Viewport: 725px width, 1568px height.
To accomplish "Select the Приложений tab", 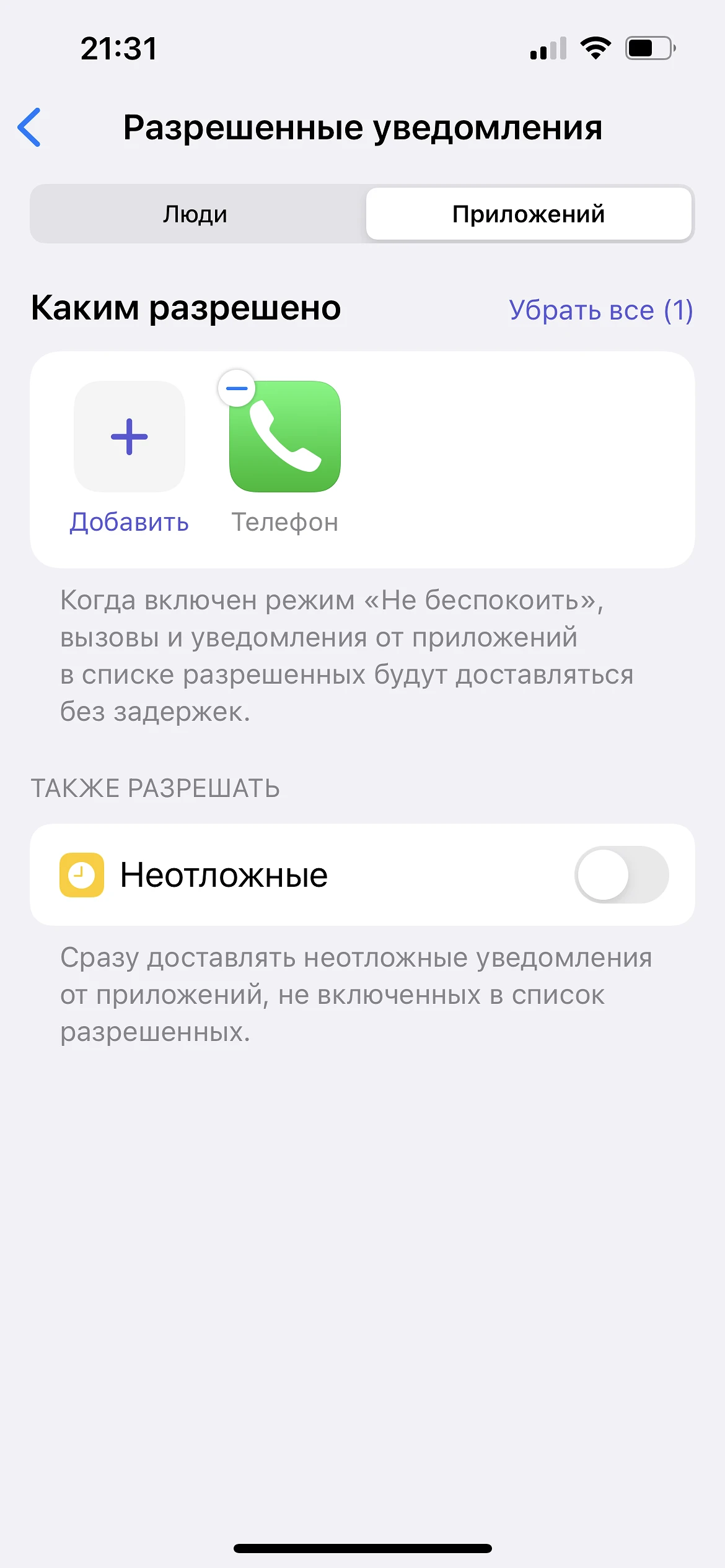I will tap(528, 214).
